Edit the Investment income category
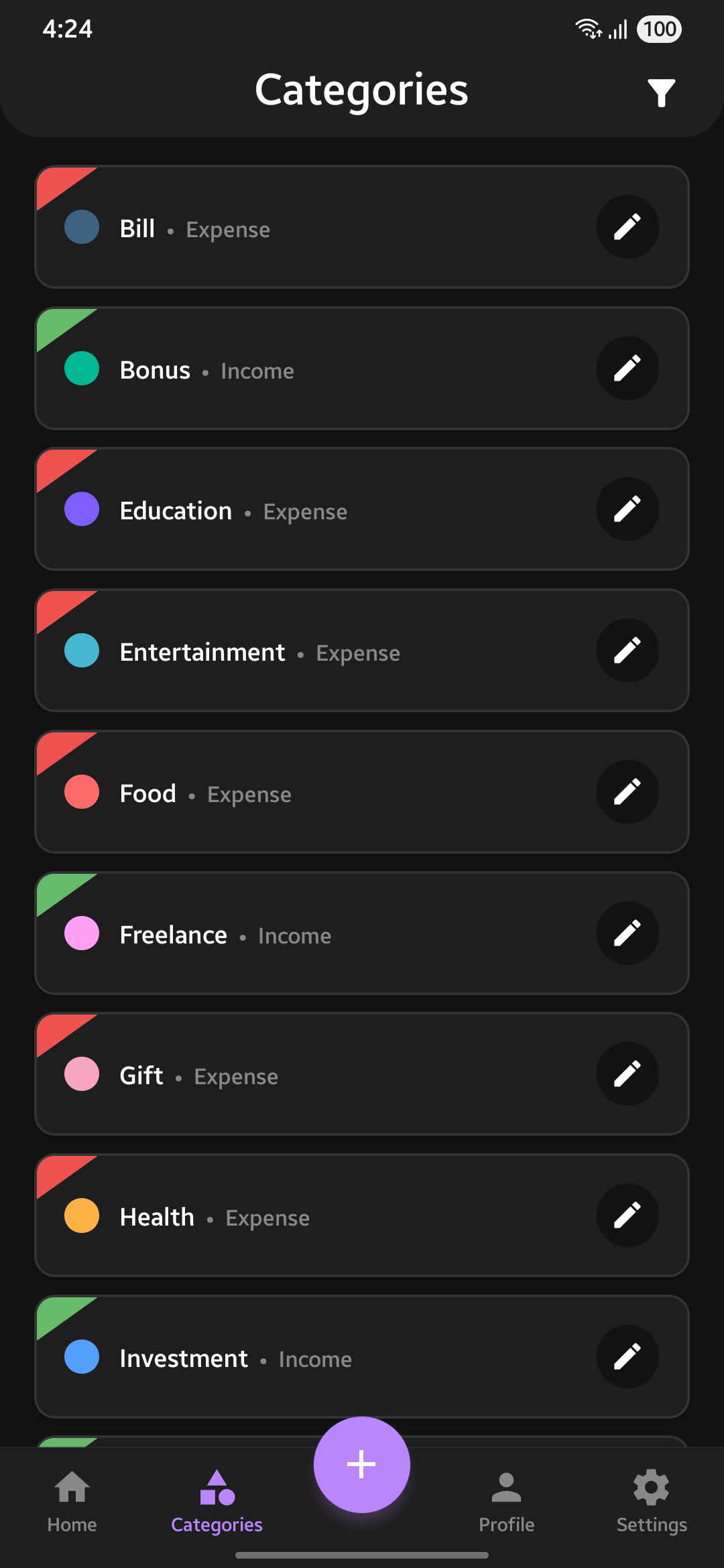The width and height of the screenshot is (724, 1568). (627, 1356)
